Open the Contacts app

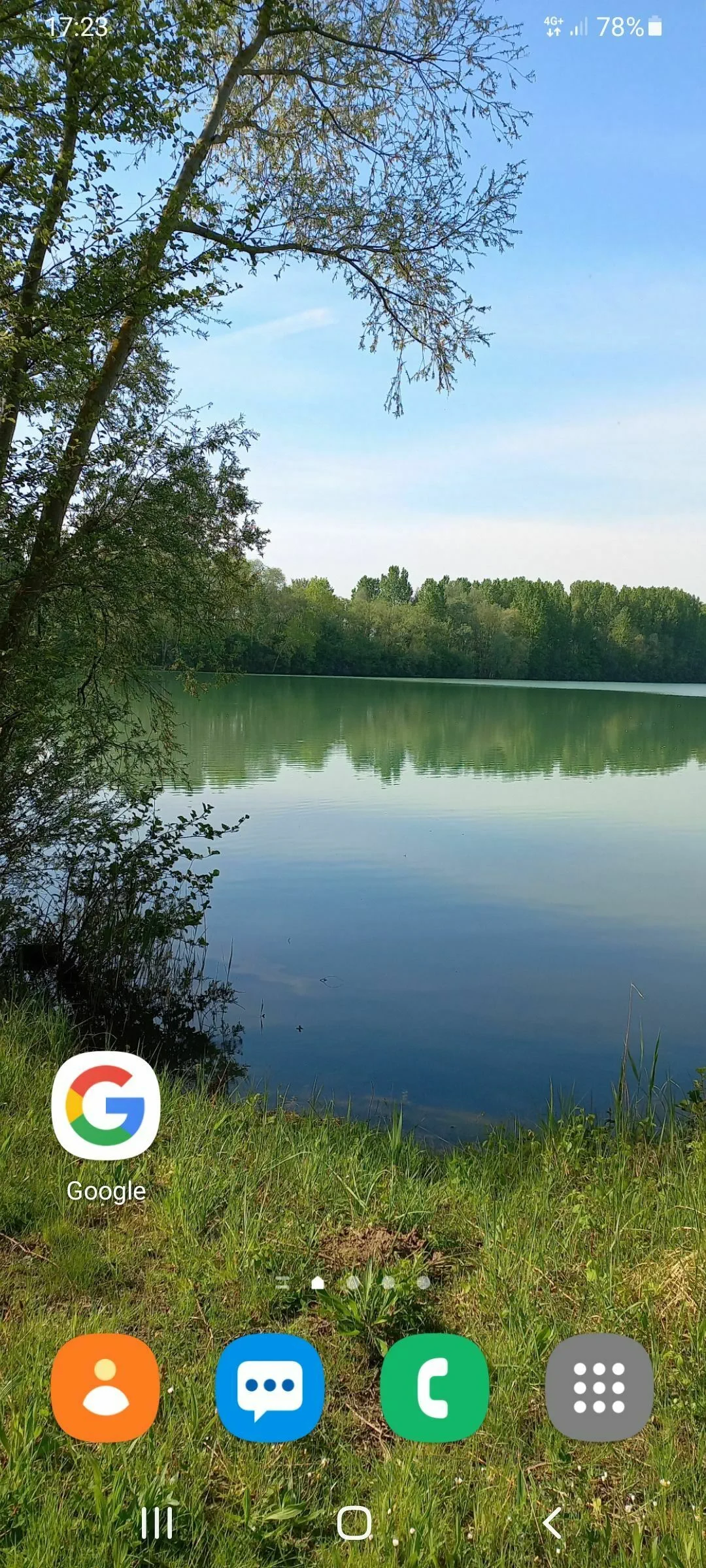105,1388
